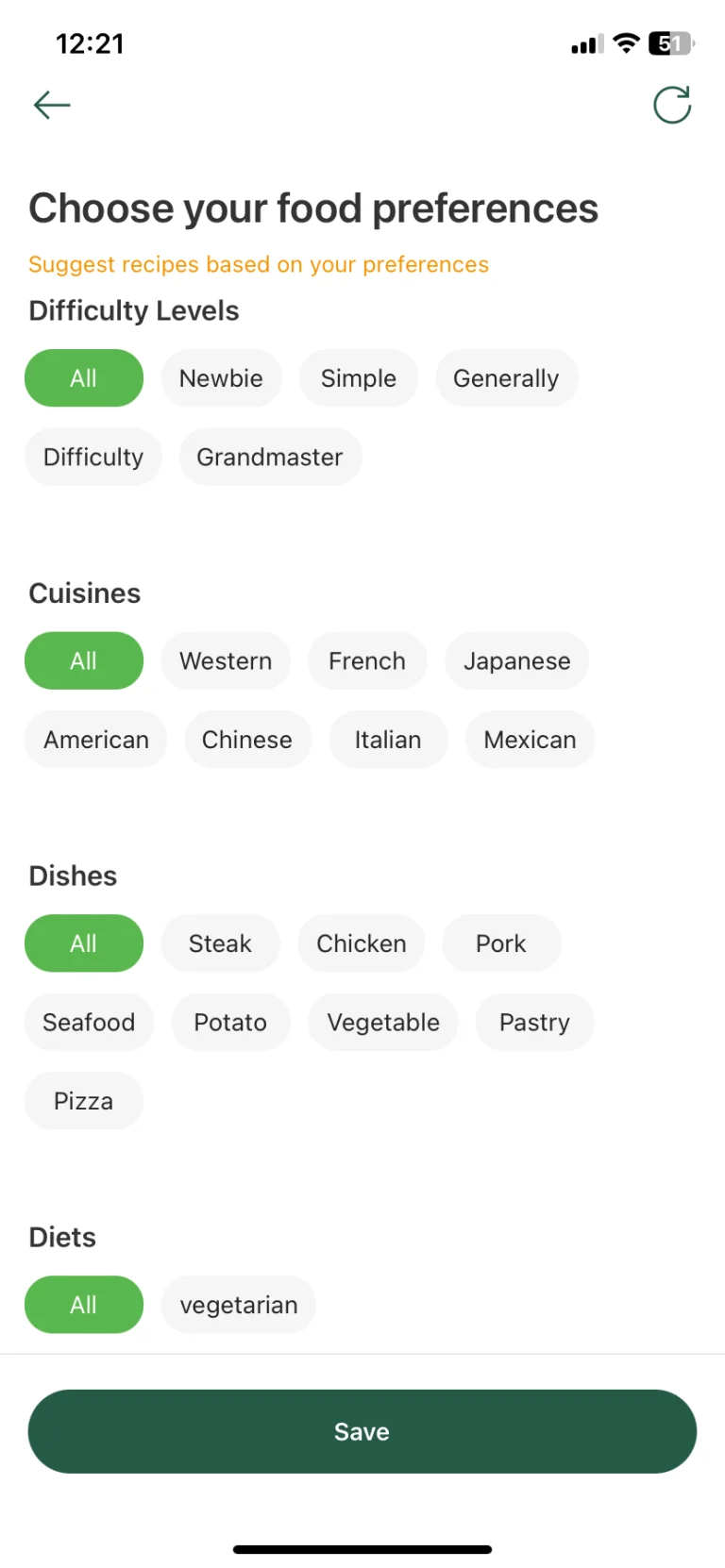
Task: Pick the Vegetable dish option
Action: [x=383, y=1023]
